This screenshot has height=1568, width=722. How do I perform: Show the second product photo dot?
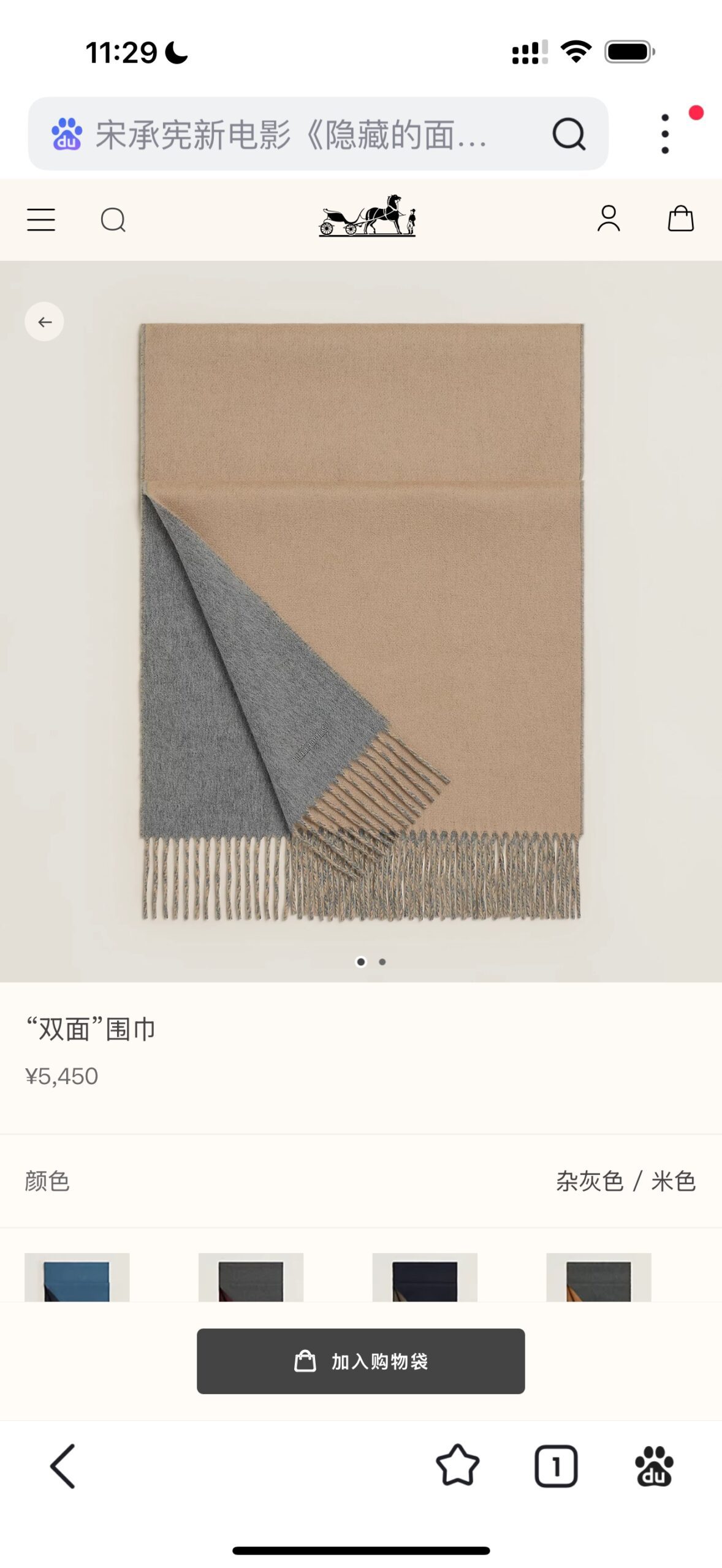[x=382, y=962]
